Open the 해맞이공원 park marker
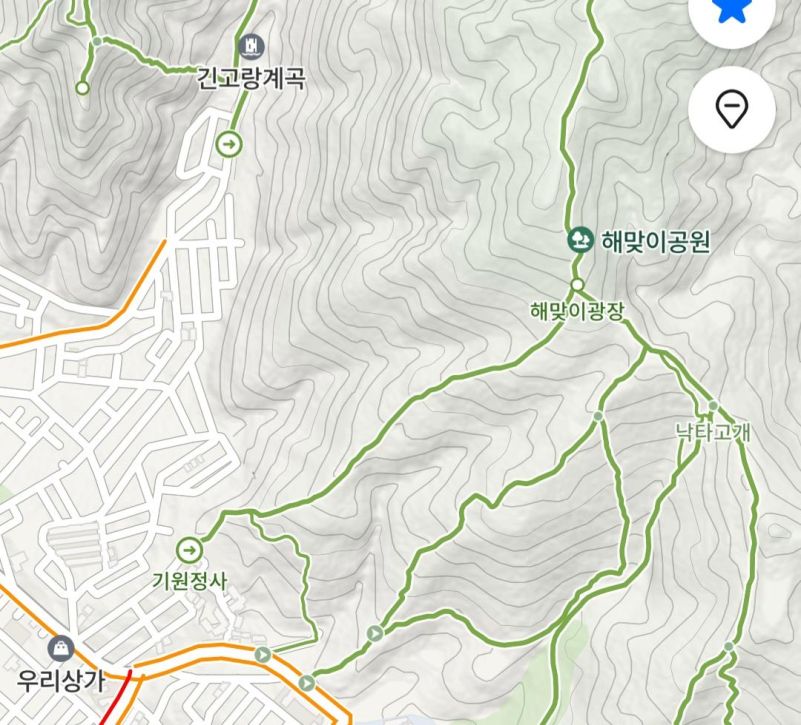This screenshot has width=801, height=725. click(x=578, y=240)
